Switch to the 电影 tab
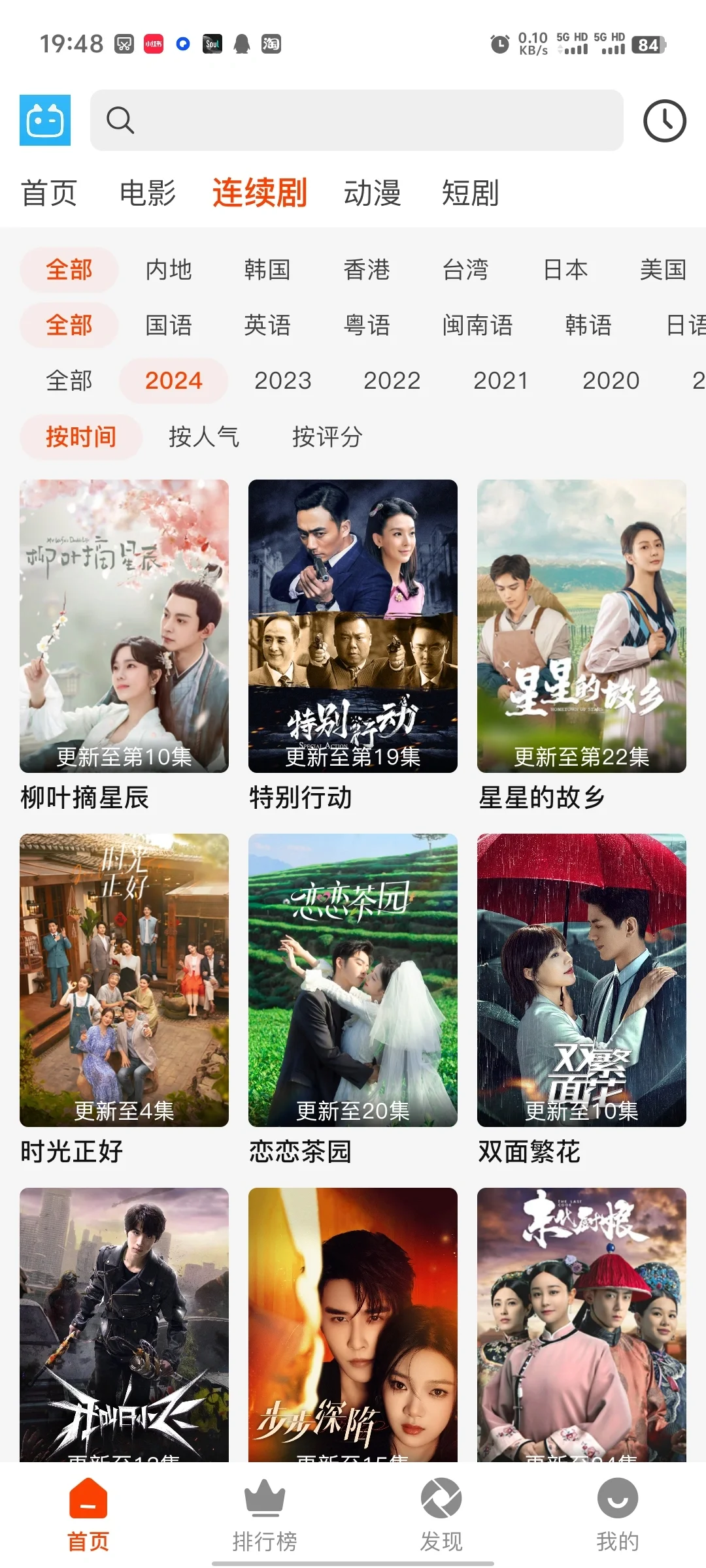 (x=148, y=193)
